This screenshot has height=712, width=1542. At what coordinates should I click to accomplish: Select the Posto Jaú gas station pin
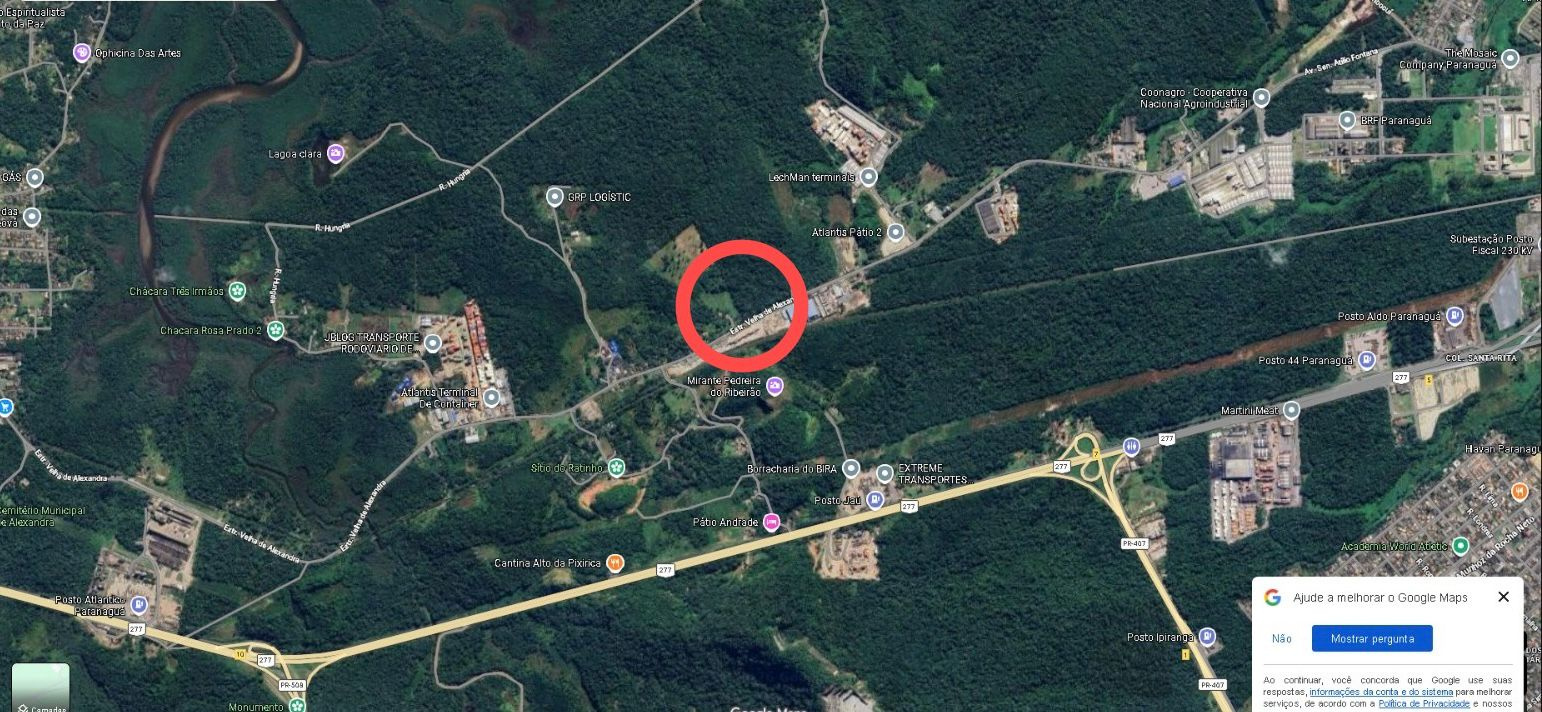[875, 500]
